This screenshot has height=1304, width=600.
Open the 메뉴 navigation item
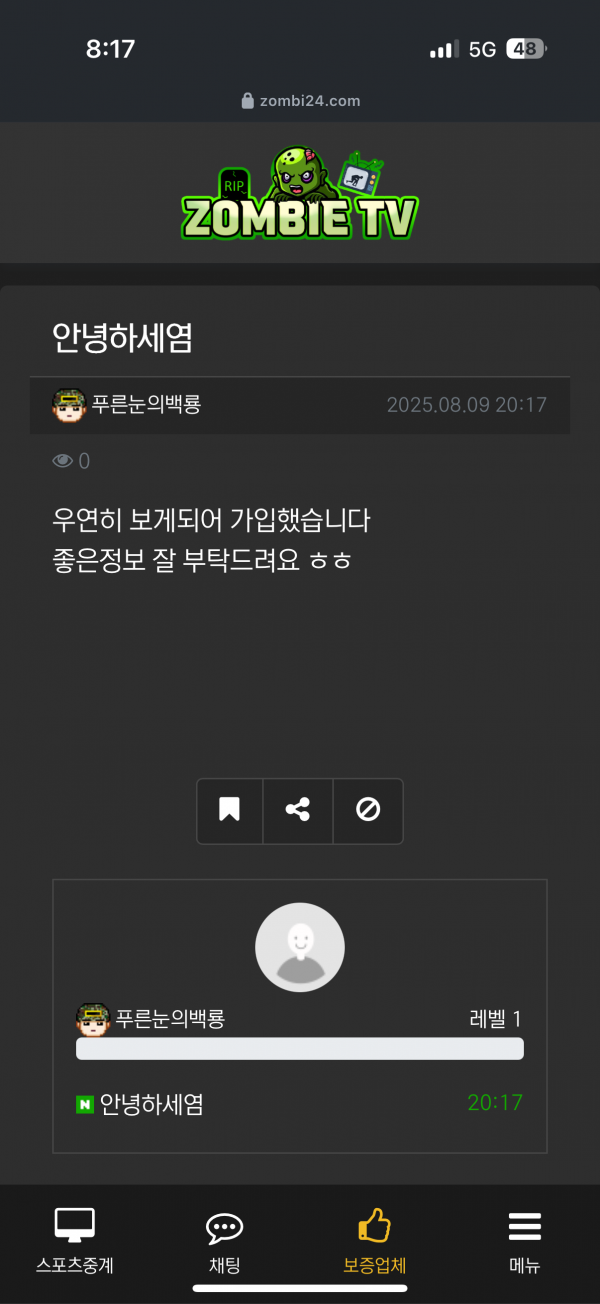coord(524,1240)
